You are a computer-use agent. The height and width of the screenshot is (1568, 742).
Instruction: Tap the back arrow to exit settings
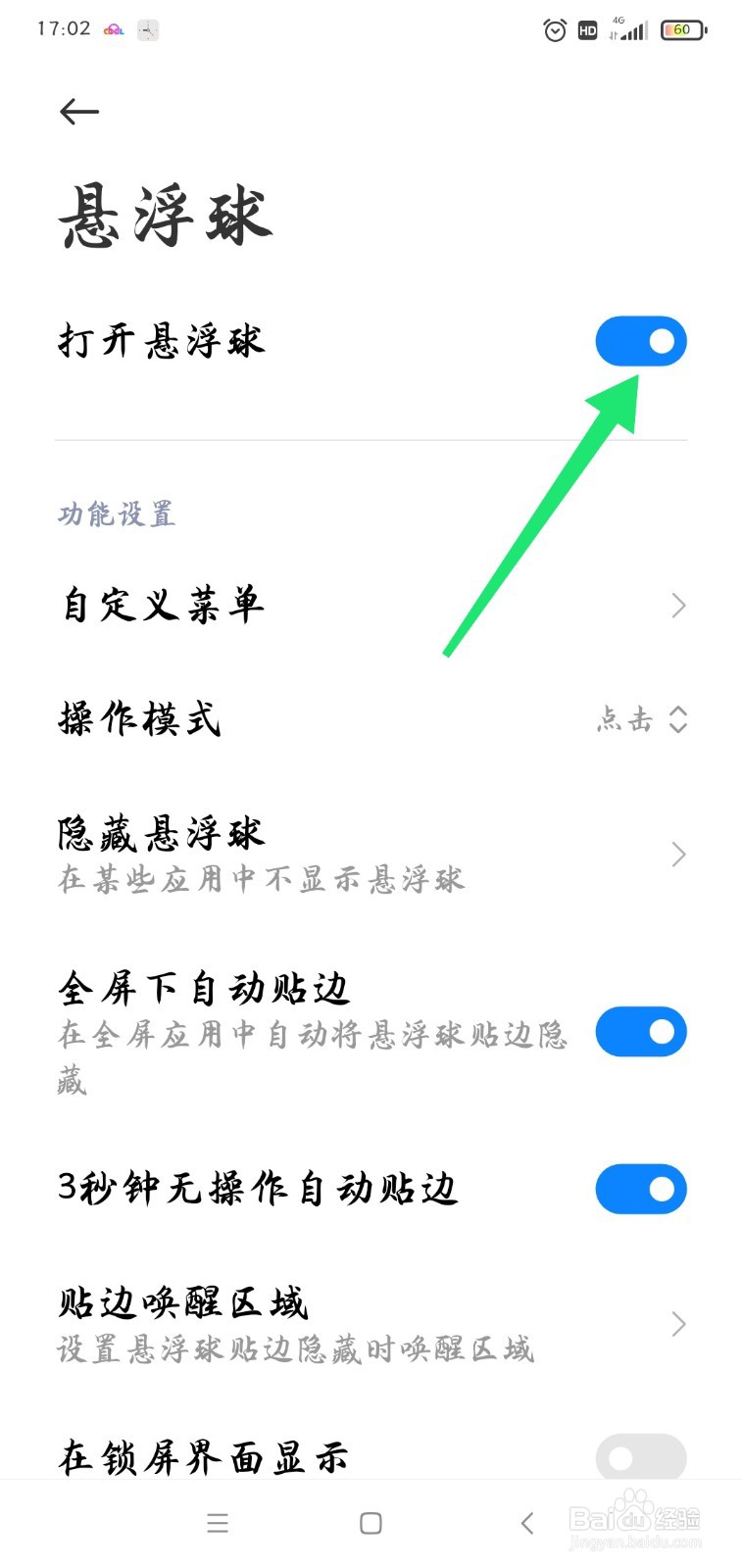(x=79, y=111)
